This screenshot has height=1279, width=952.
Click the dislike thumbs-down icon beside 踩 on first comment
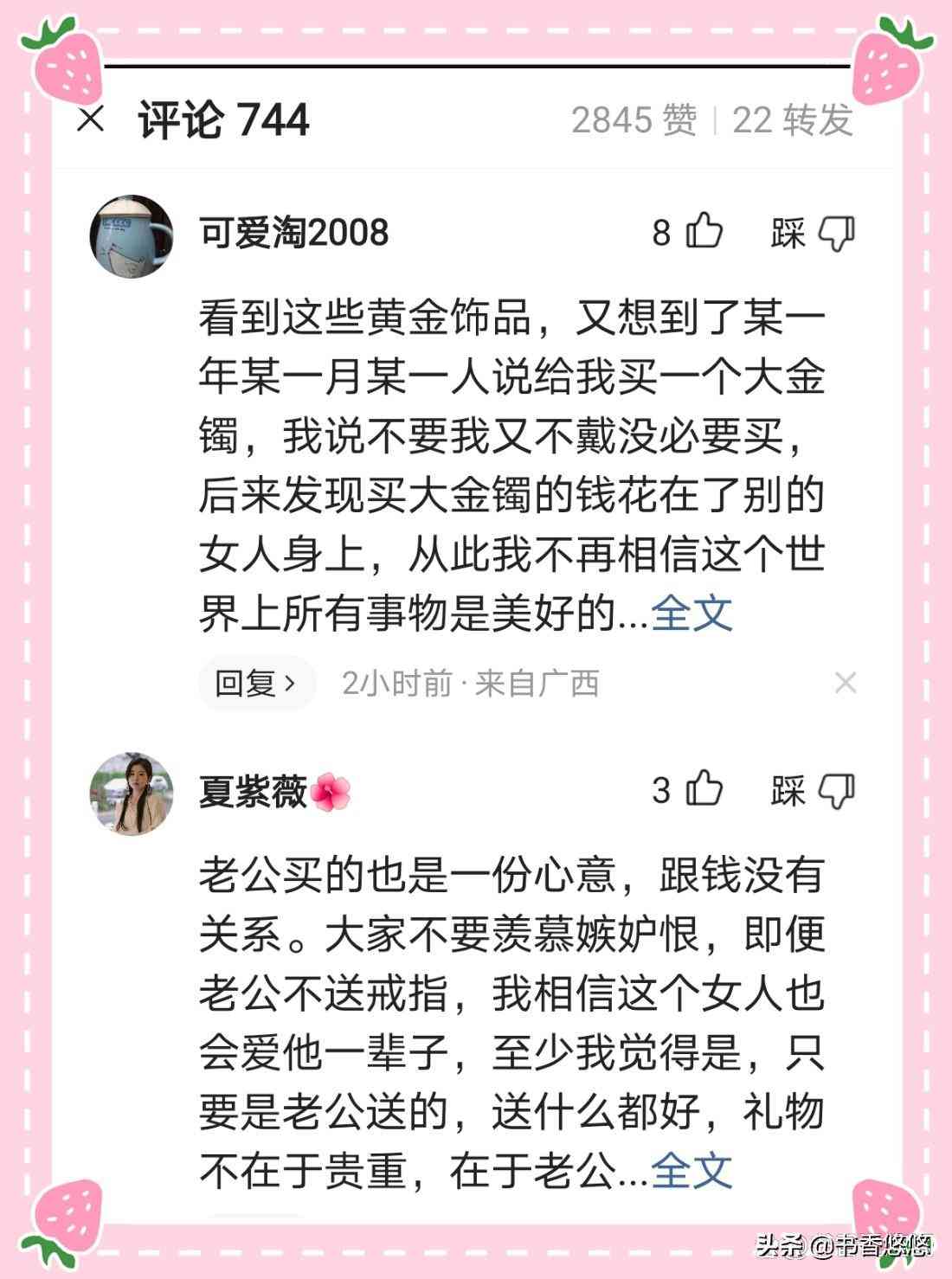click(x=835, y=232)
